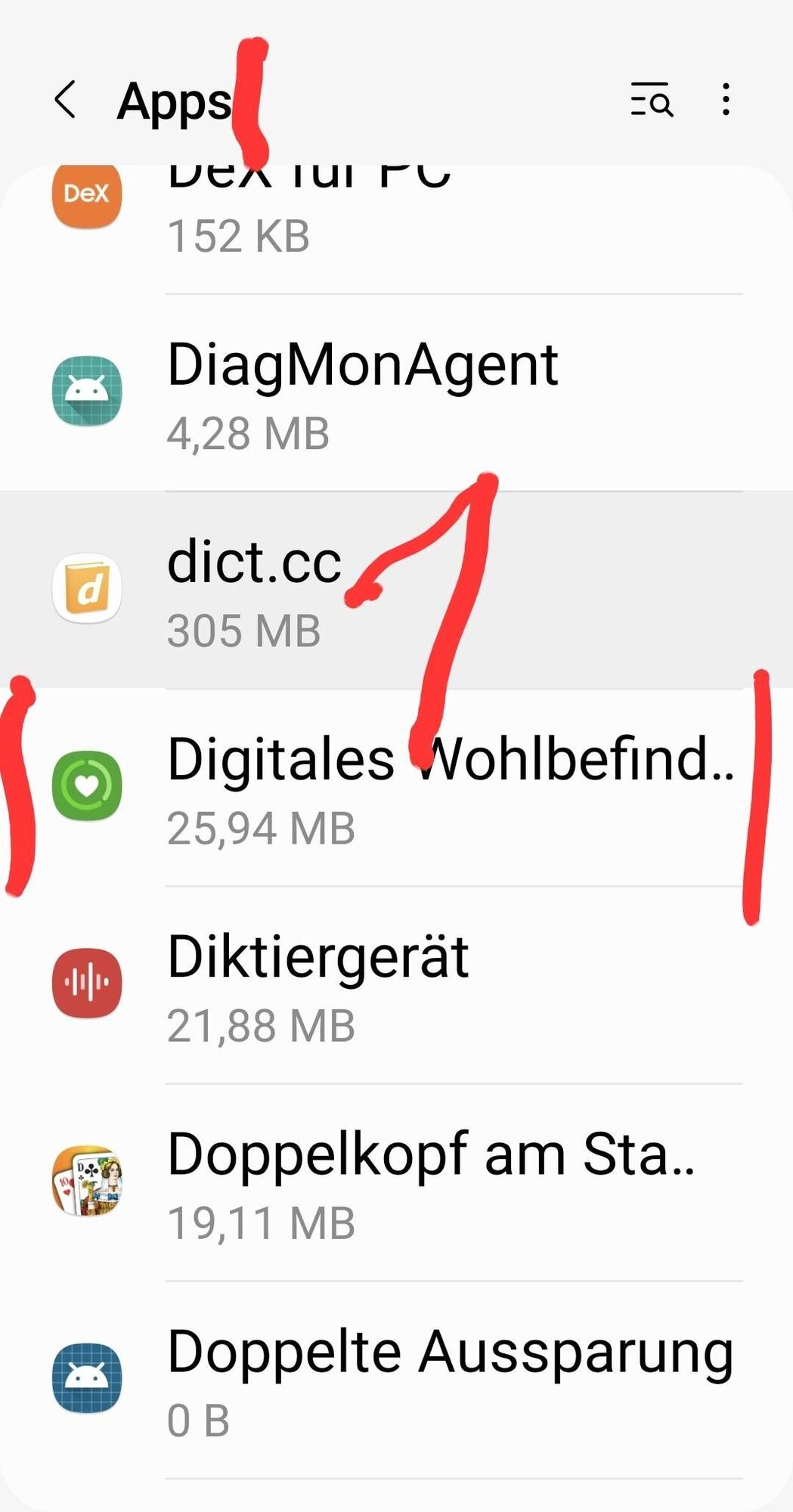Open the filter and search apps icon
The height and width of the screenshot is (1512, 793).
coord(651,100)
